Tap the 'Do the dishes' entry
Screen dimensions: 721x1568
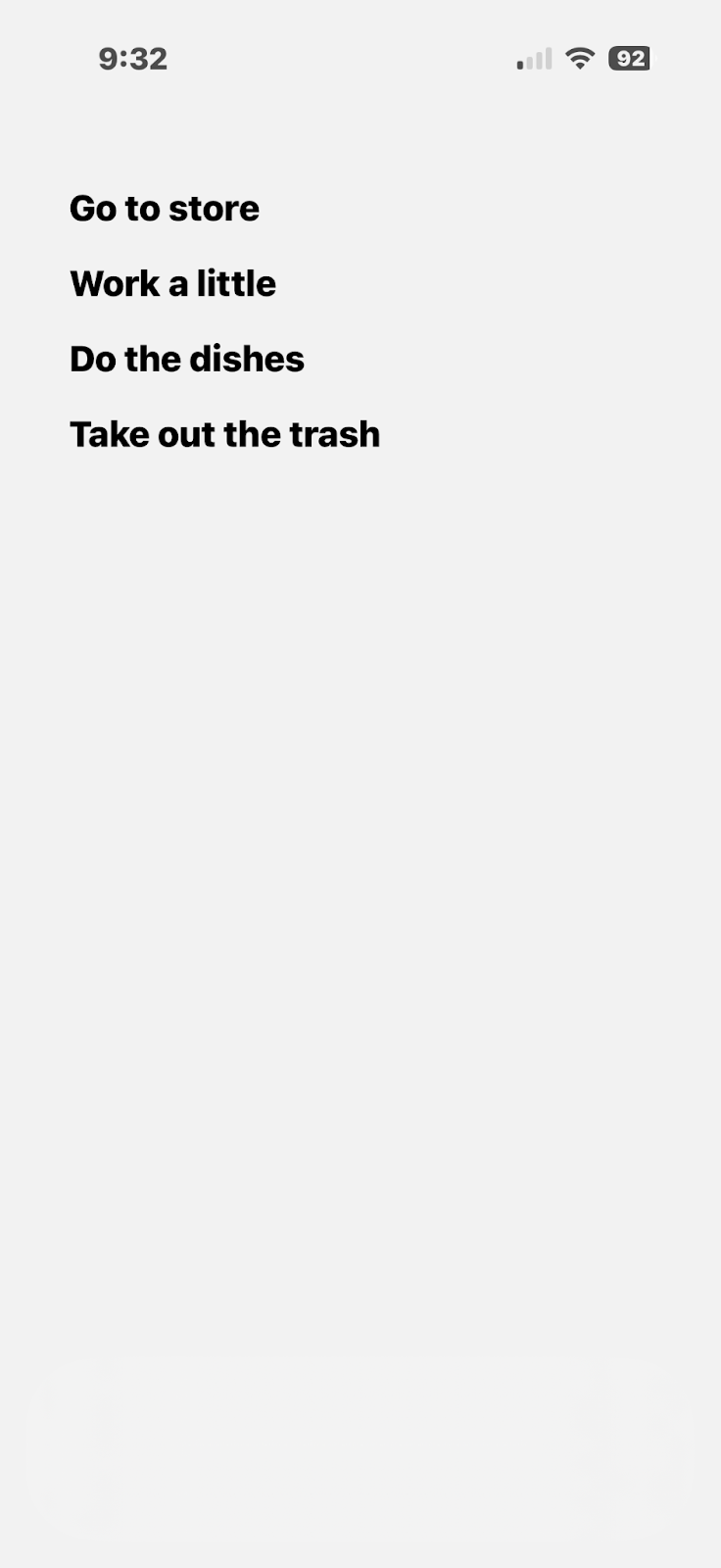coord(187,360)
